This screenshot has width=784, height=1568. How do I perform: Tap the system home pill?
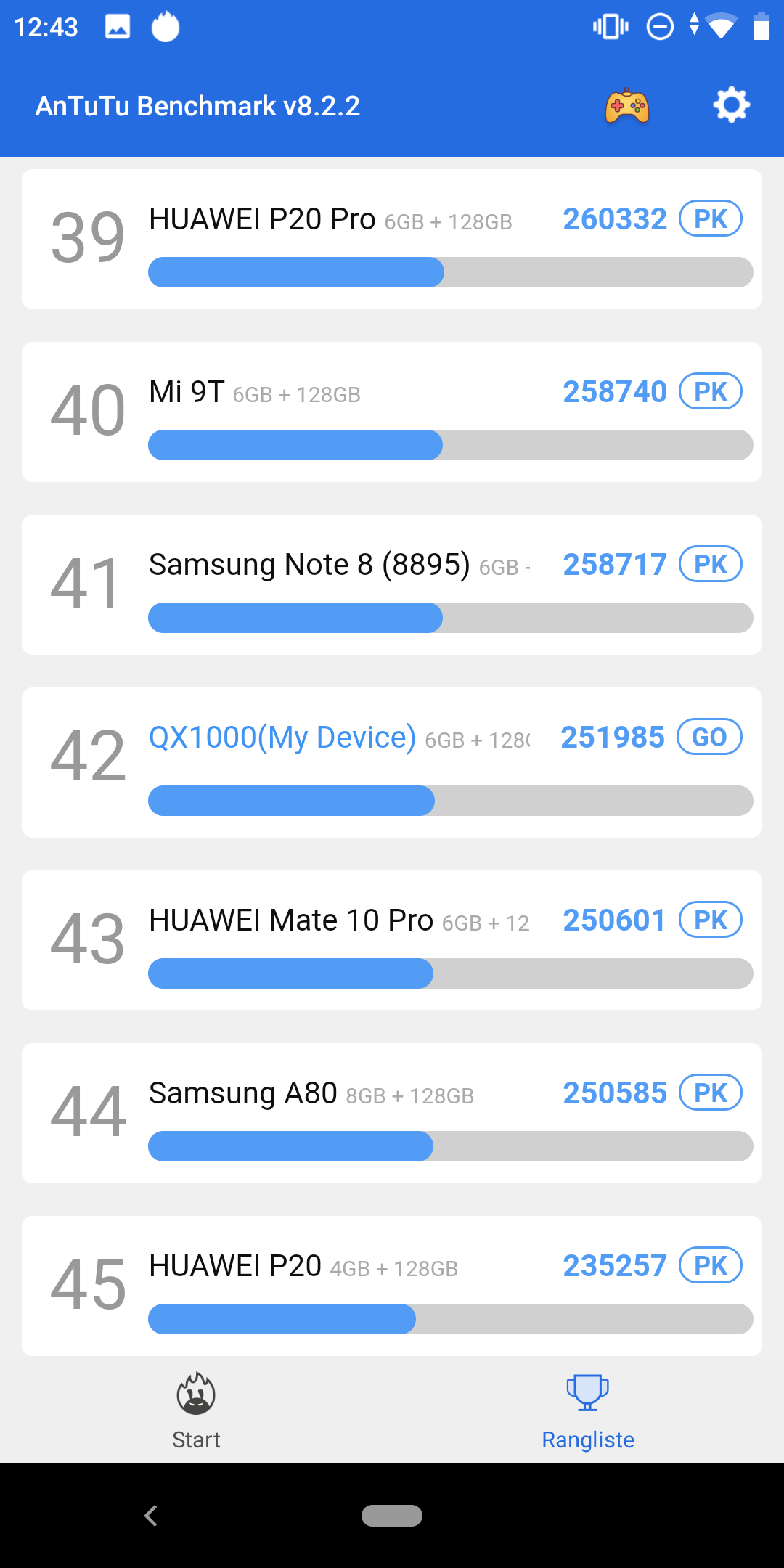[392, 1515]
